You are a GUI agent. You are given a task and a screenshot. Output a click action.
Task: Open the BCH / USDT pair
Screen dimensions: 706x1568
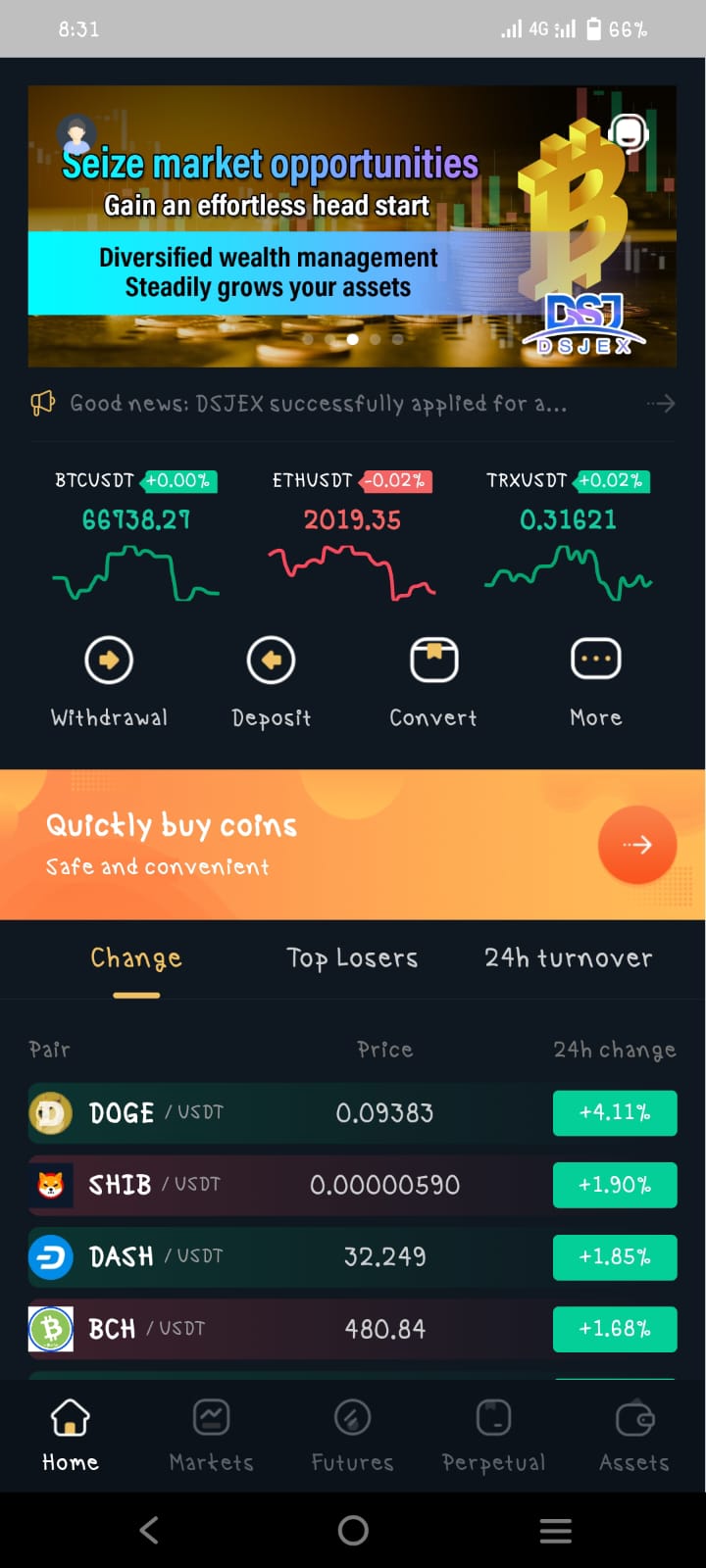[352, 1329]
